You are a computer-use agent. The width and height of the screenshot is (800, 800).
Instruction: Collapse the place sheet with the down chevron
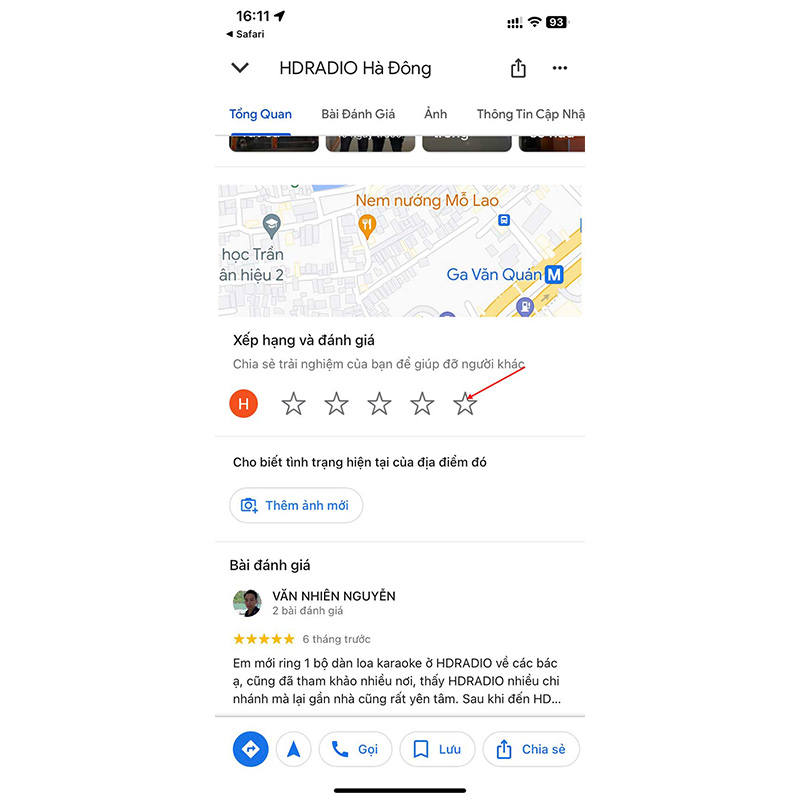(239, 68)
